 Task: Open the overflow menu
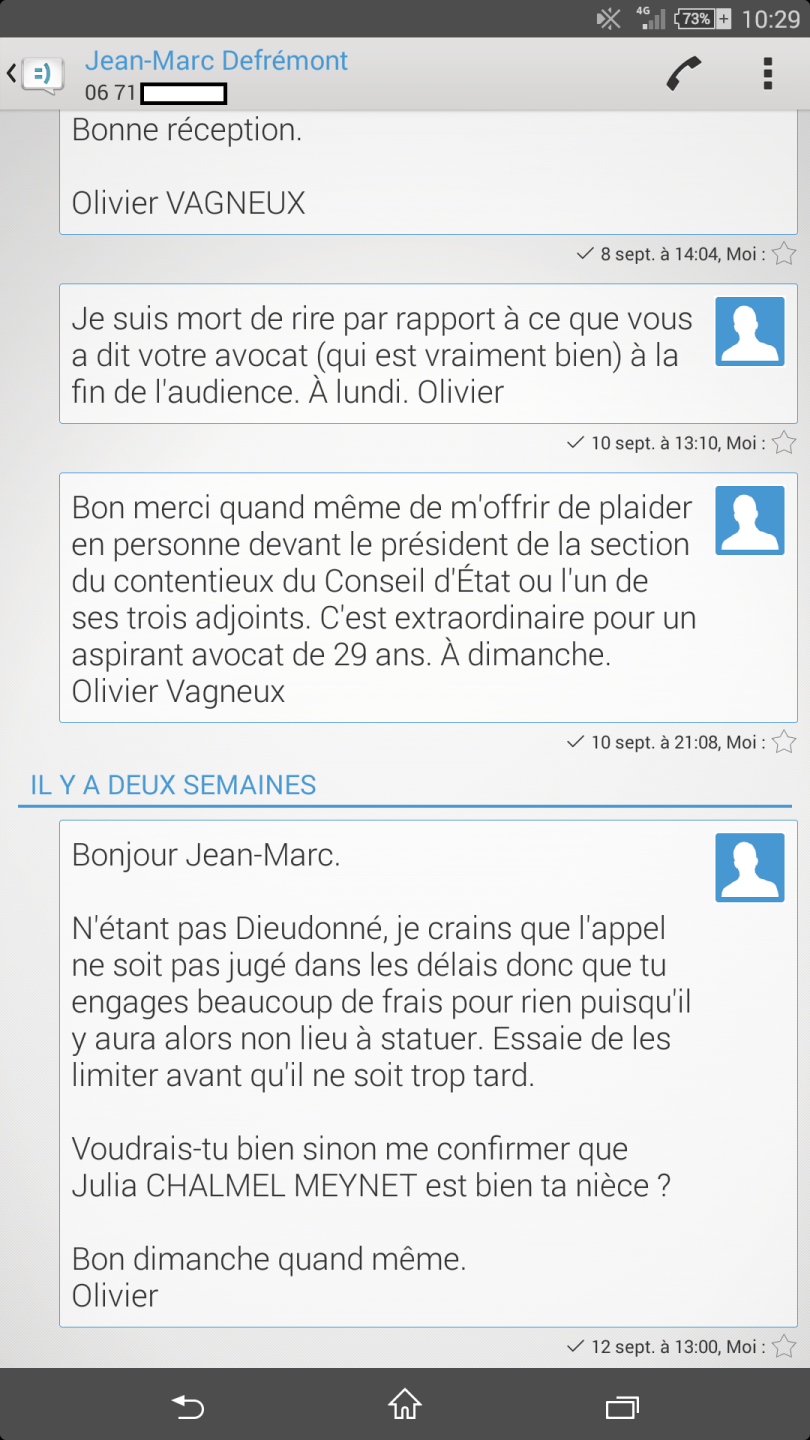(x=767, y=74)
